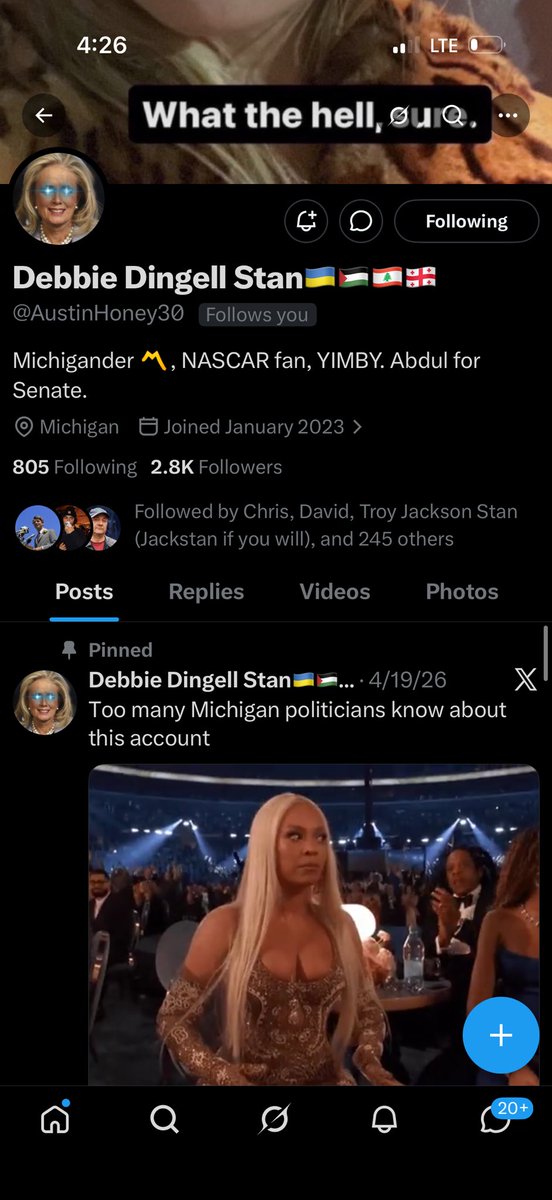Turn on post notifications bell

tap(306, 222)
